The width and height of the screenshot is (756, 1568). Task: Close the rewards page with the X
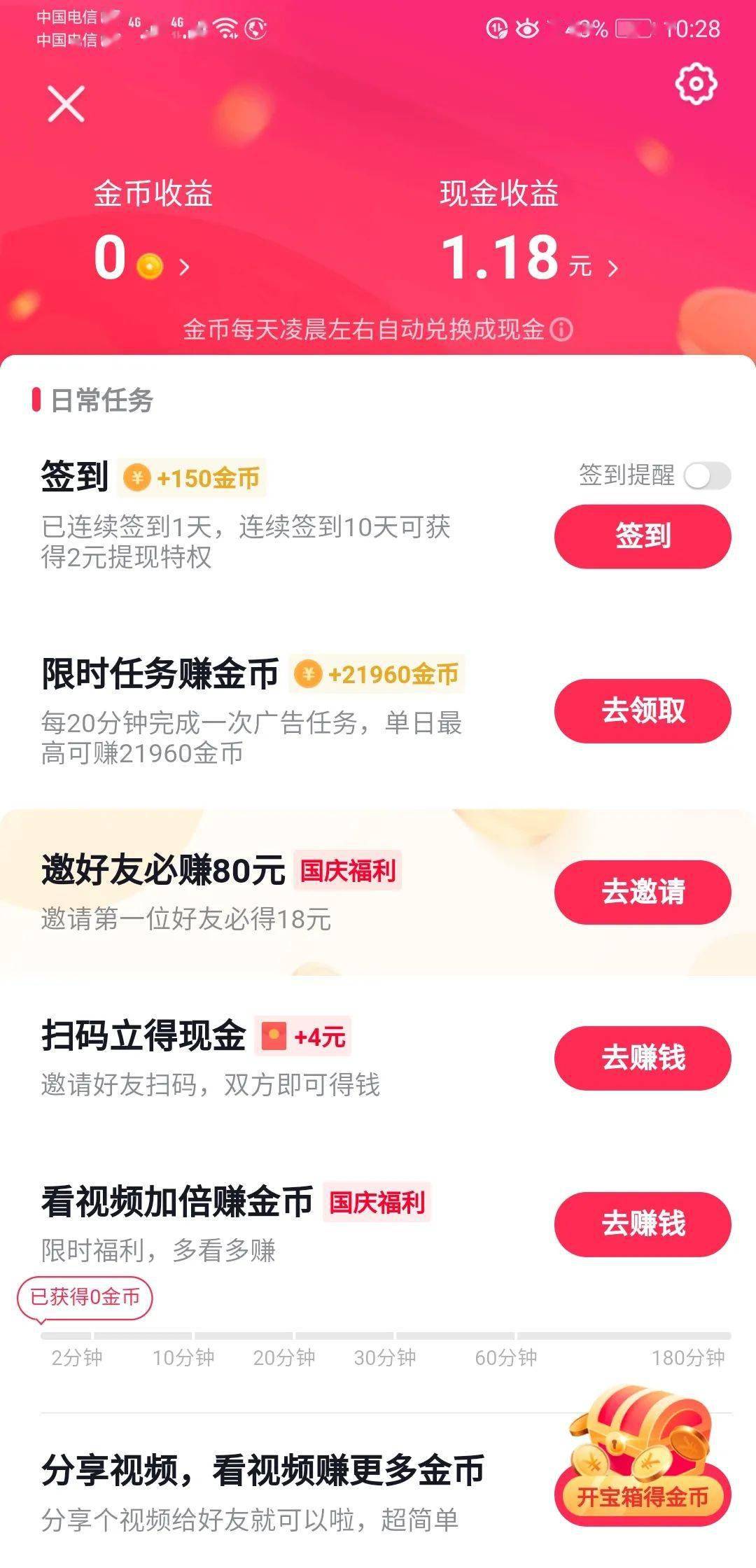66,104
